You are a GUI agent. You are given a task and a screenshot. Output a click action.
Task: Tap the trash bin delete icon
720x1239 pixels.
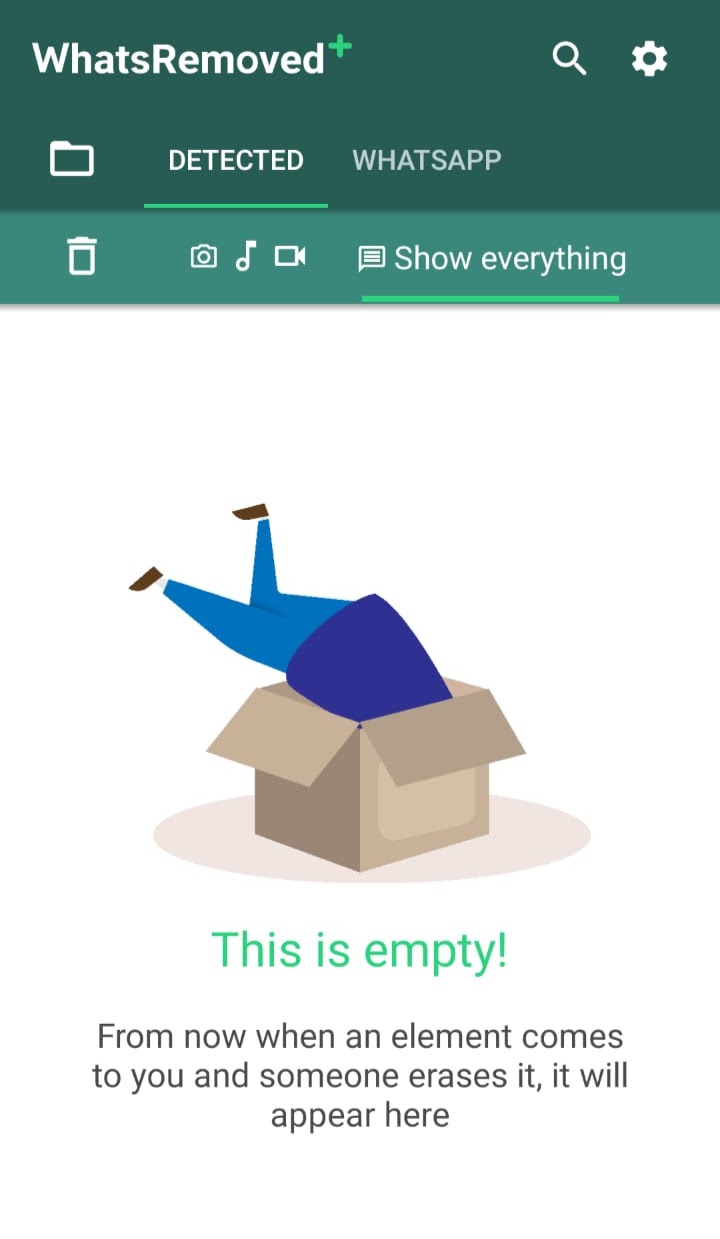pos(81,256)
